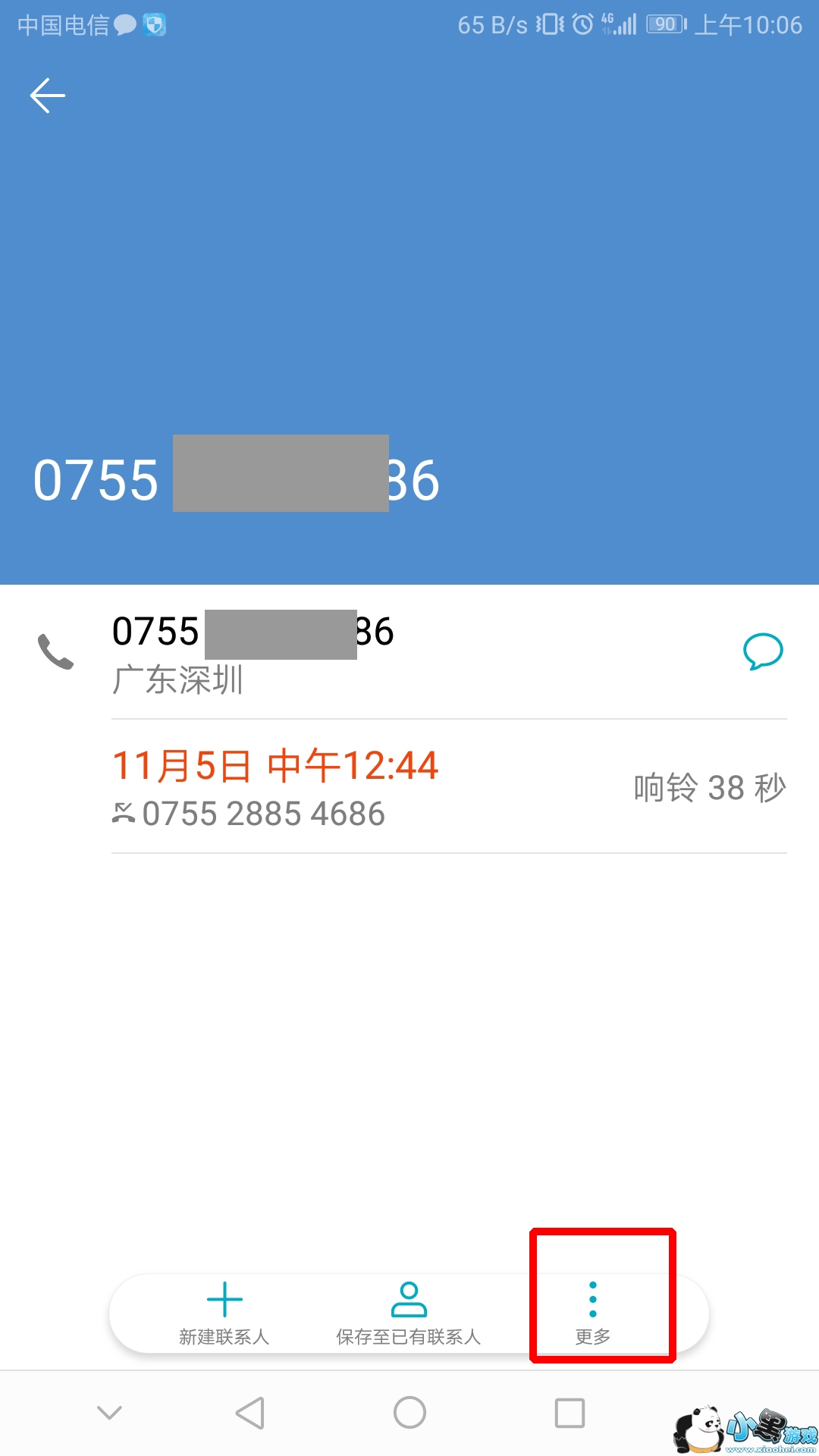Open the 更多 options menu

(593, 1313)
